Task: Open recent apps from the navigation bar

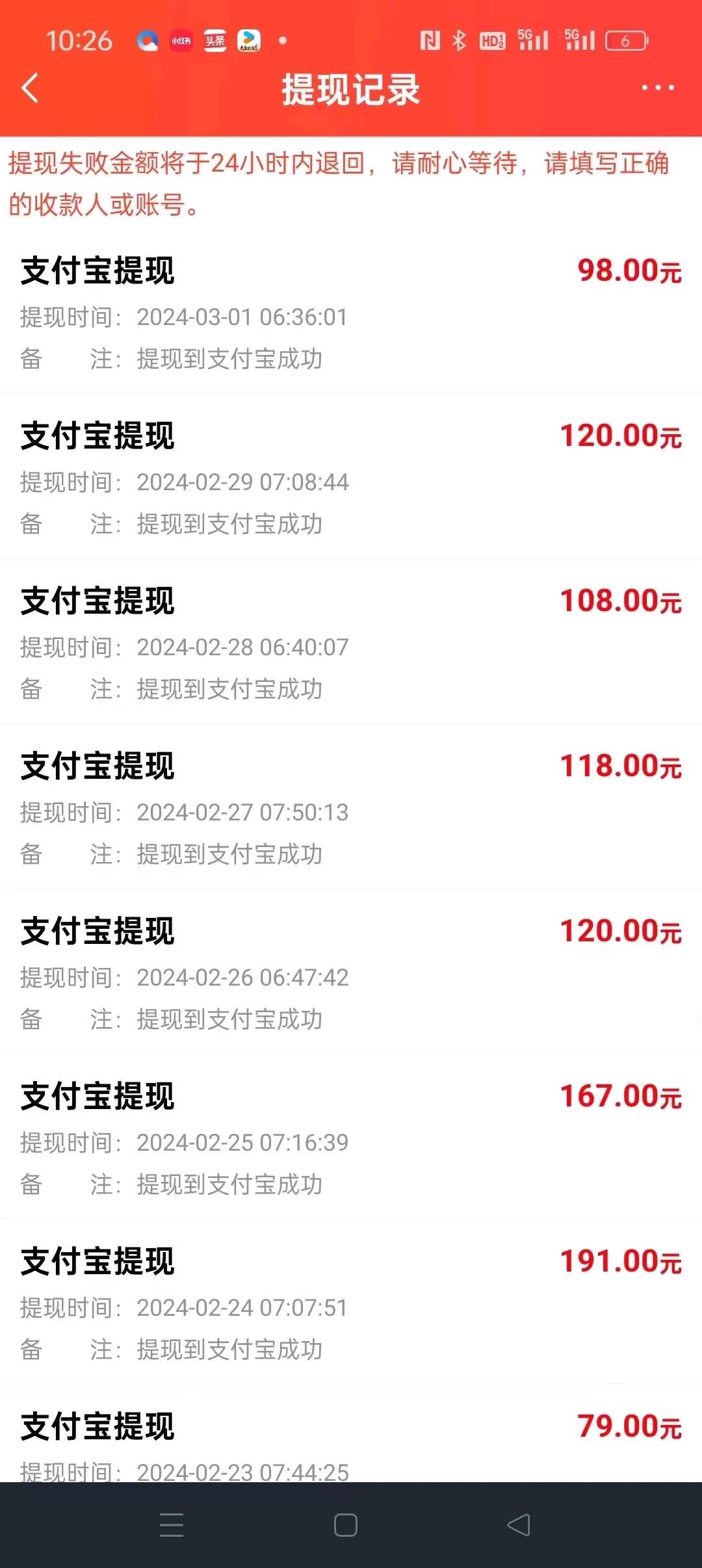Action: coord(172,1525)
